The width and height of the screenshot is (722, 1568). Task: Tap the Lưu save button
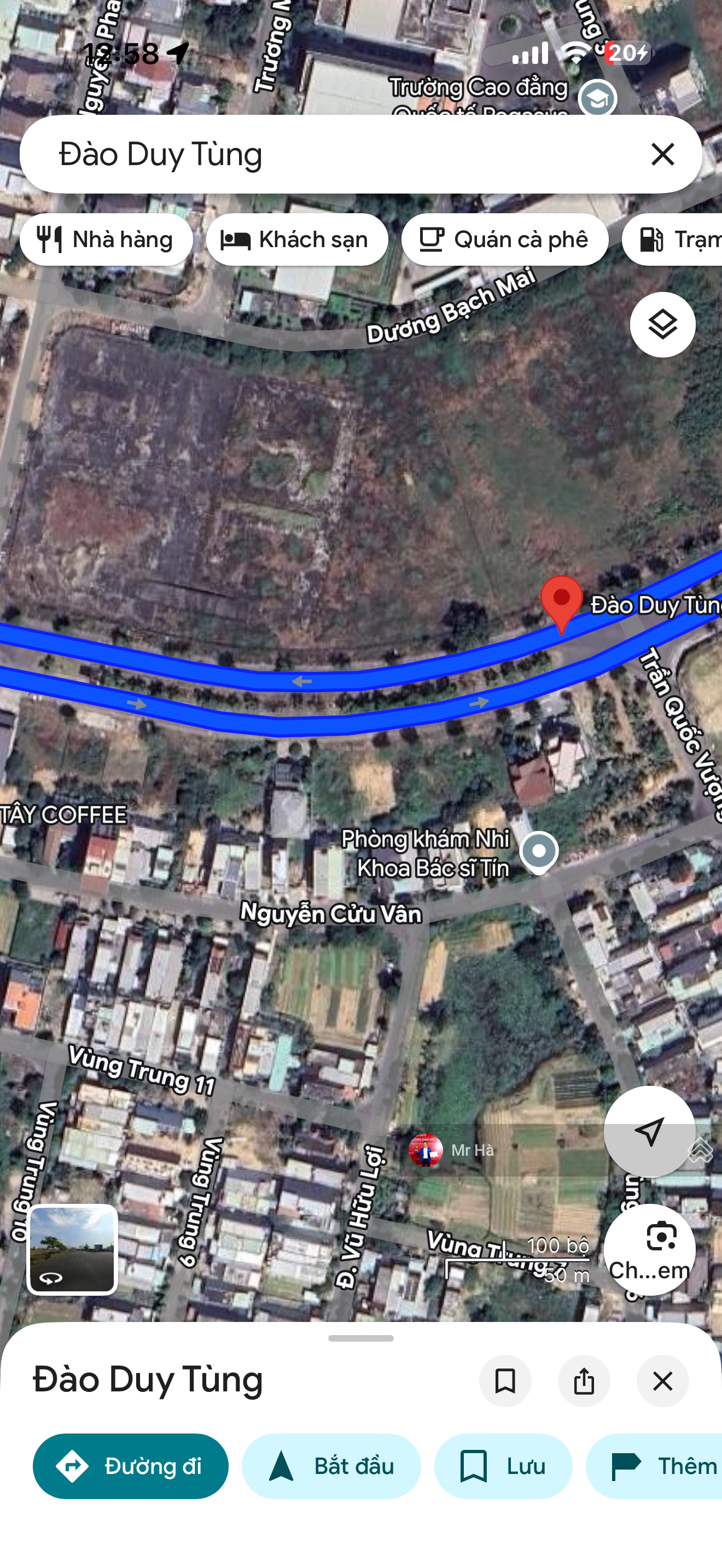(x=503, y=1466)
